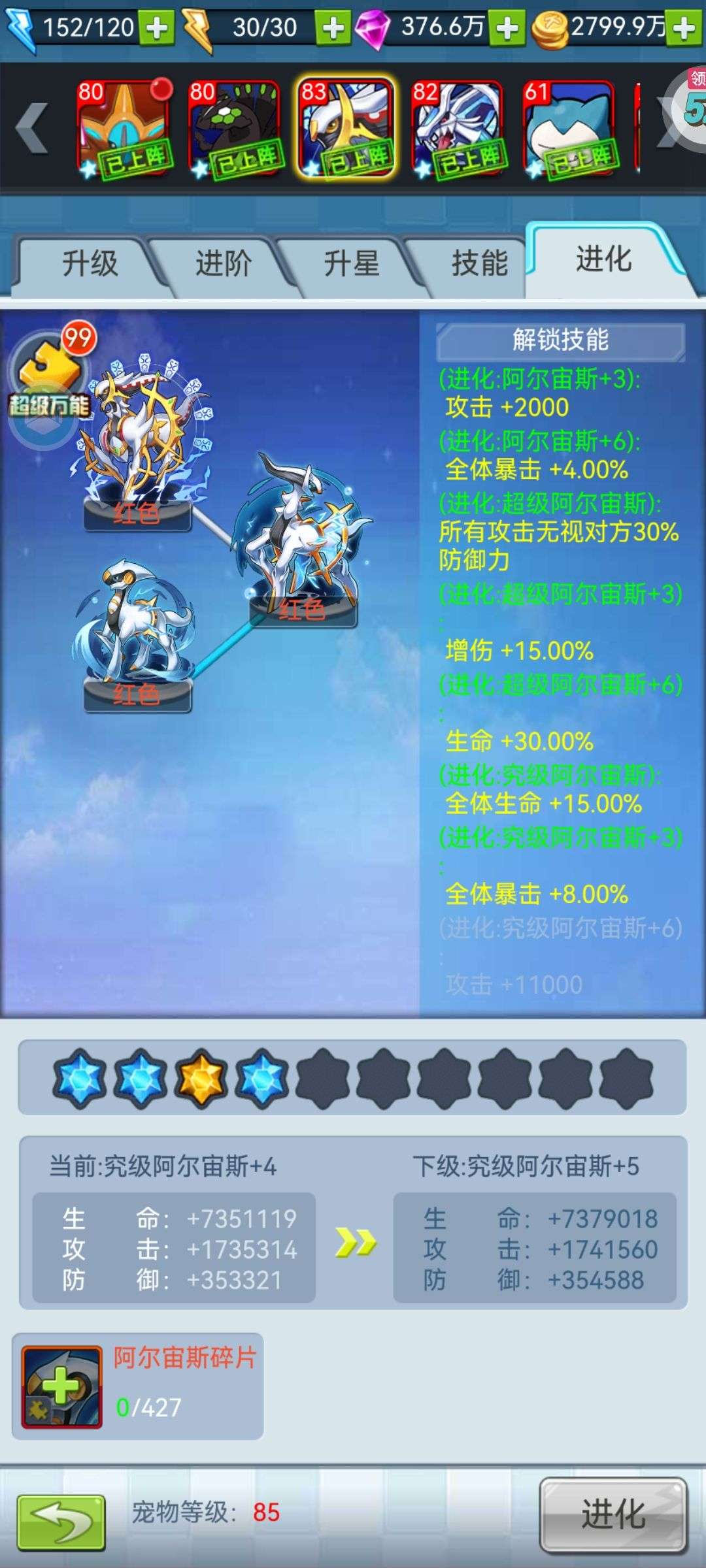This screenshot has height=1568, width=706.
Task: Add gold coins via the plus button
Action: tap(684, 29)
